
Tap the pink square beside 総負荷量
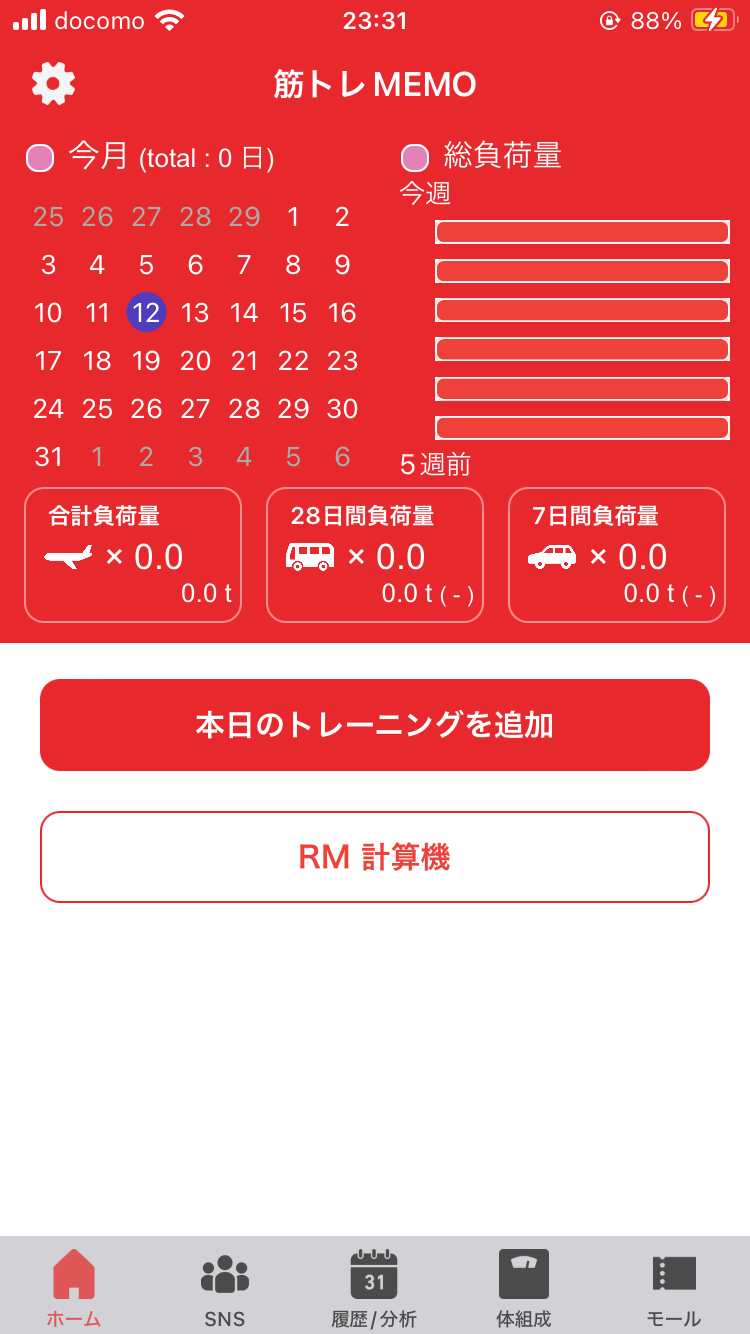coord(415,158)
